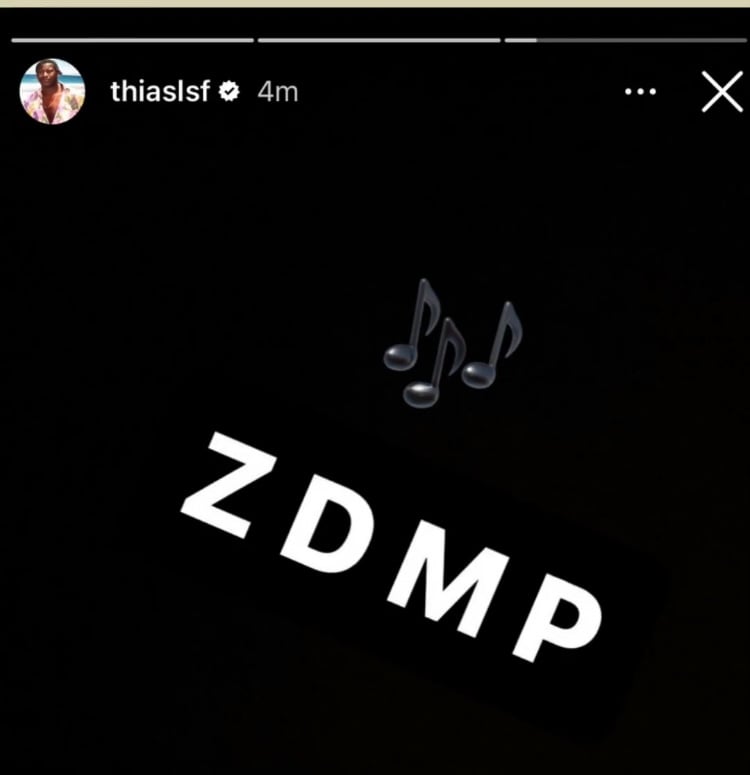
Task: Tap the thiaslsf username
Action: point(160,92)
